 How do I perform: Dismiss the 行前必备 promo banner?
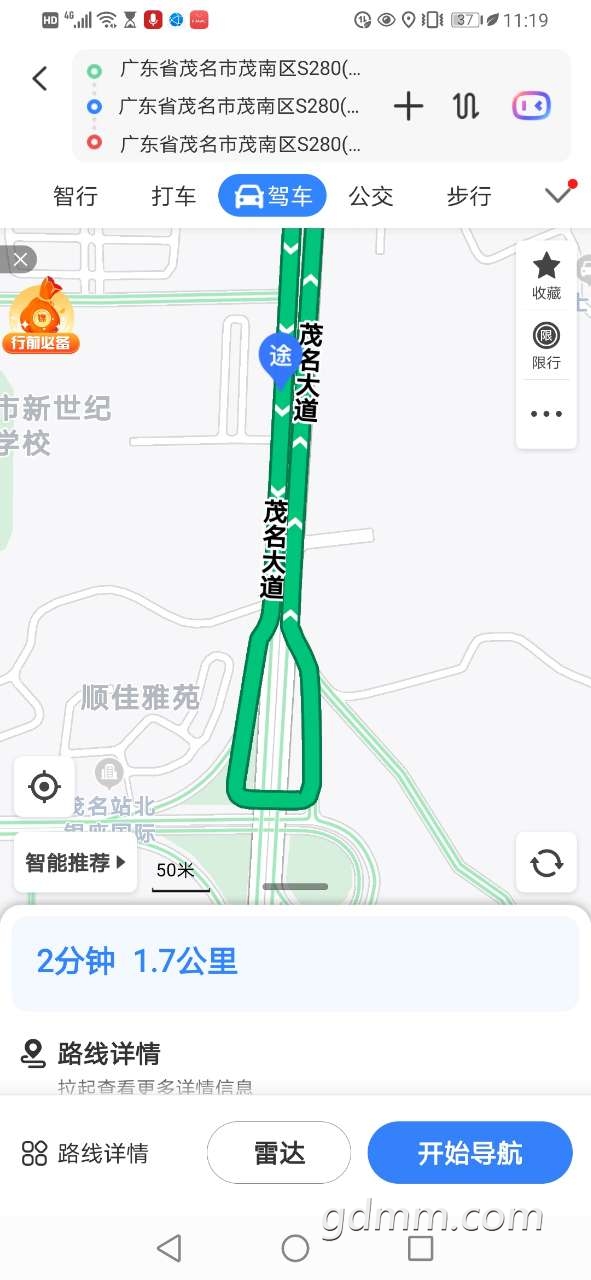pos(20,260)
